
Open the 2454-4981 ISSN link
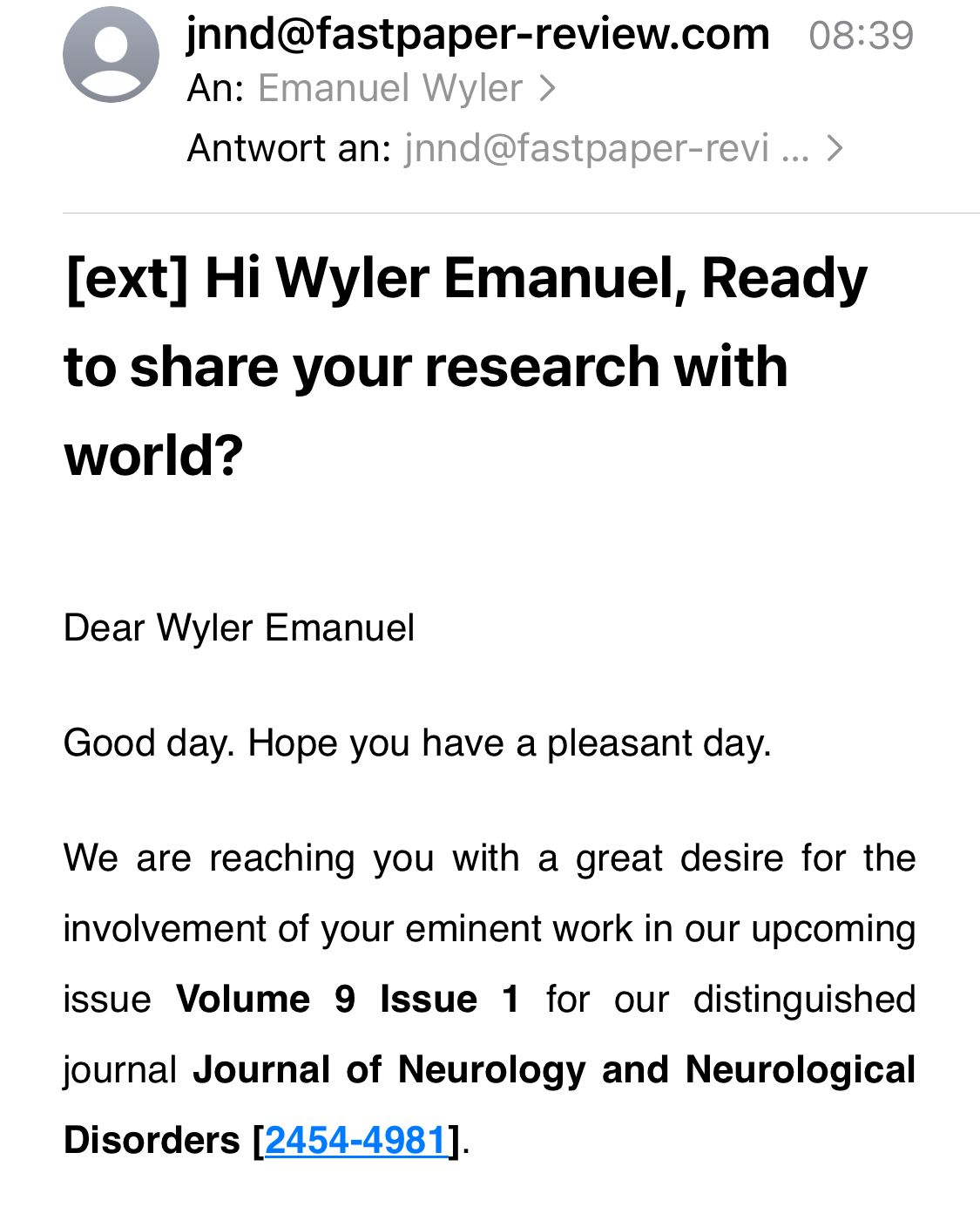click(355, 1140)
